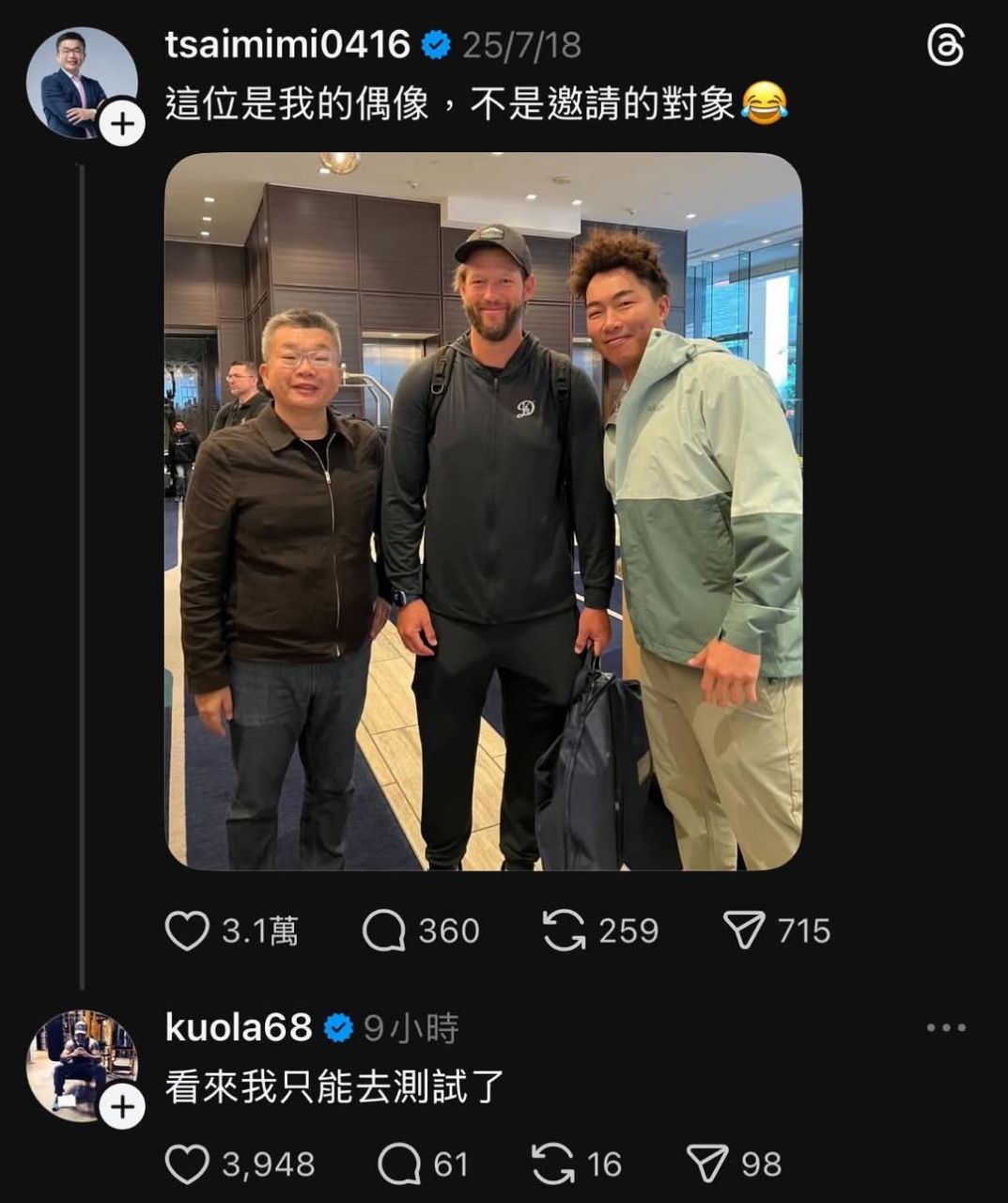Share tsaimimi0416's post
Viewport: 1008px width, 1203px height.
pyautogui.click(x=744, y=931)
